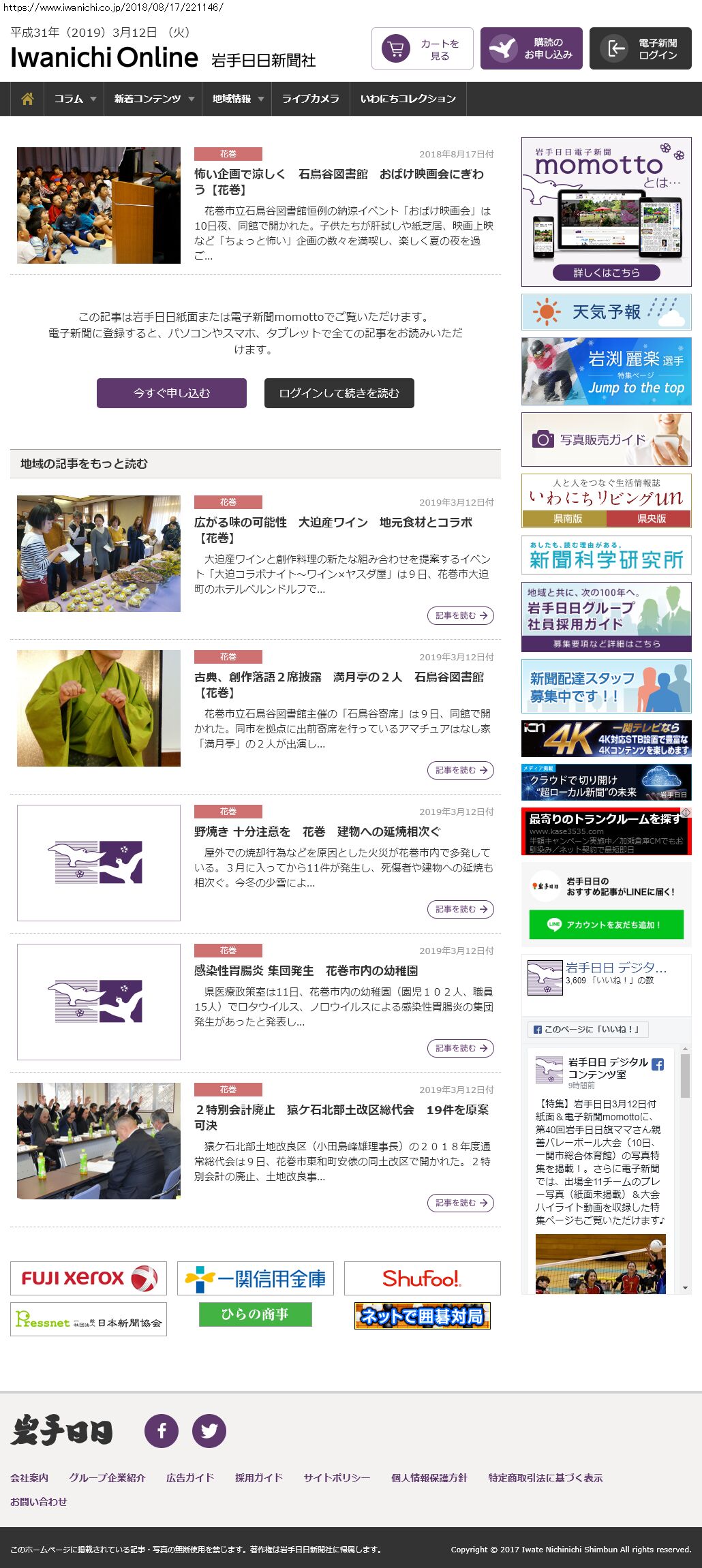Open the 会社案内 footer link
702x1568 pixels.
pyautogui.click(x=29, y=1477)
